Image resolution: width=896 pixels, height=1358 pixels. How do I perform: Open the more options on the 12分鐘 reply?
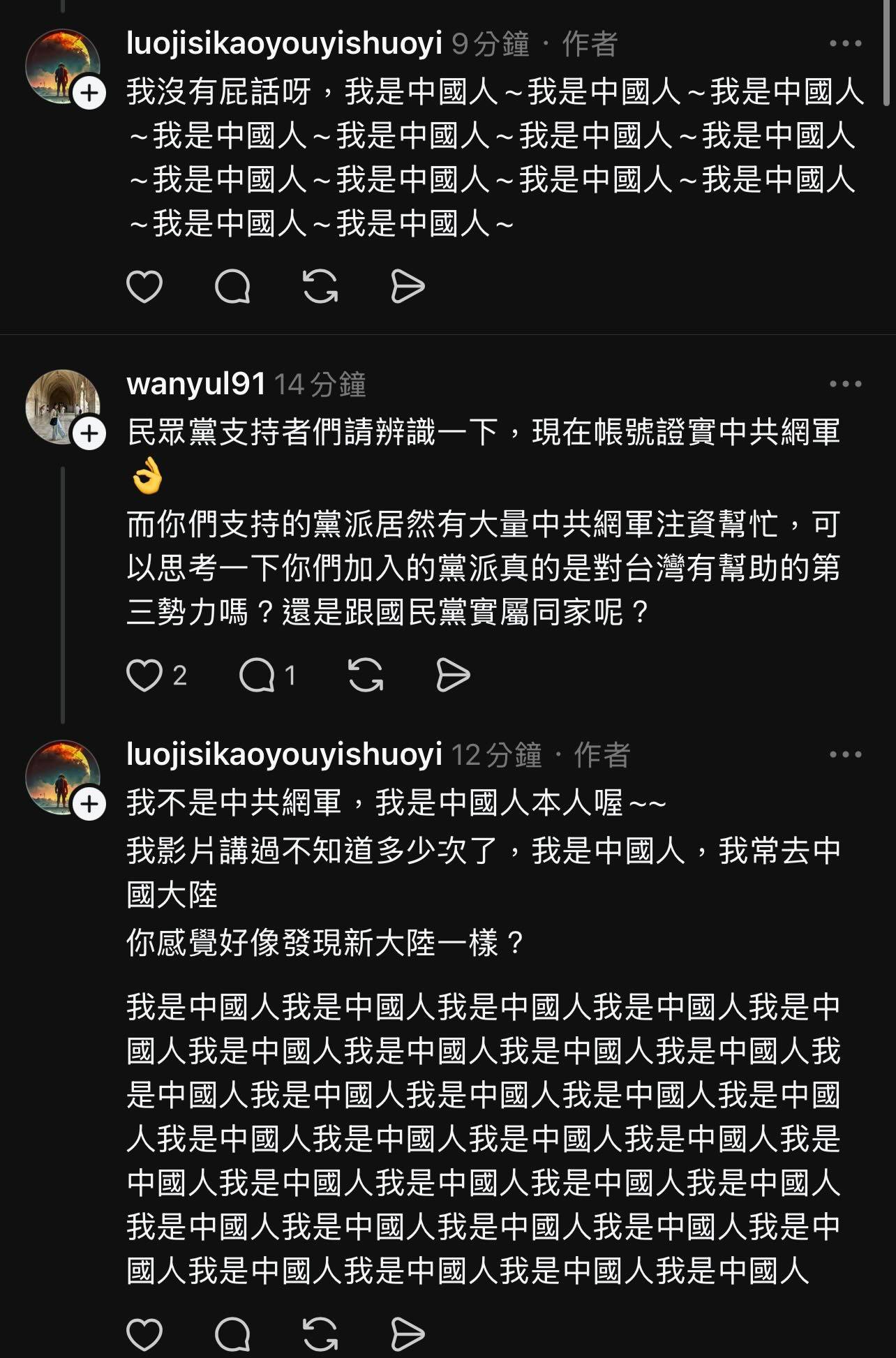tap(845, 754)
